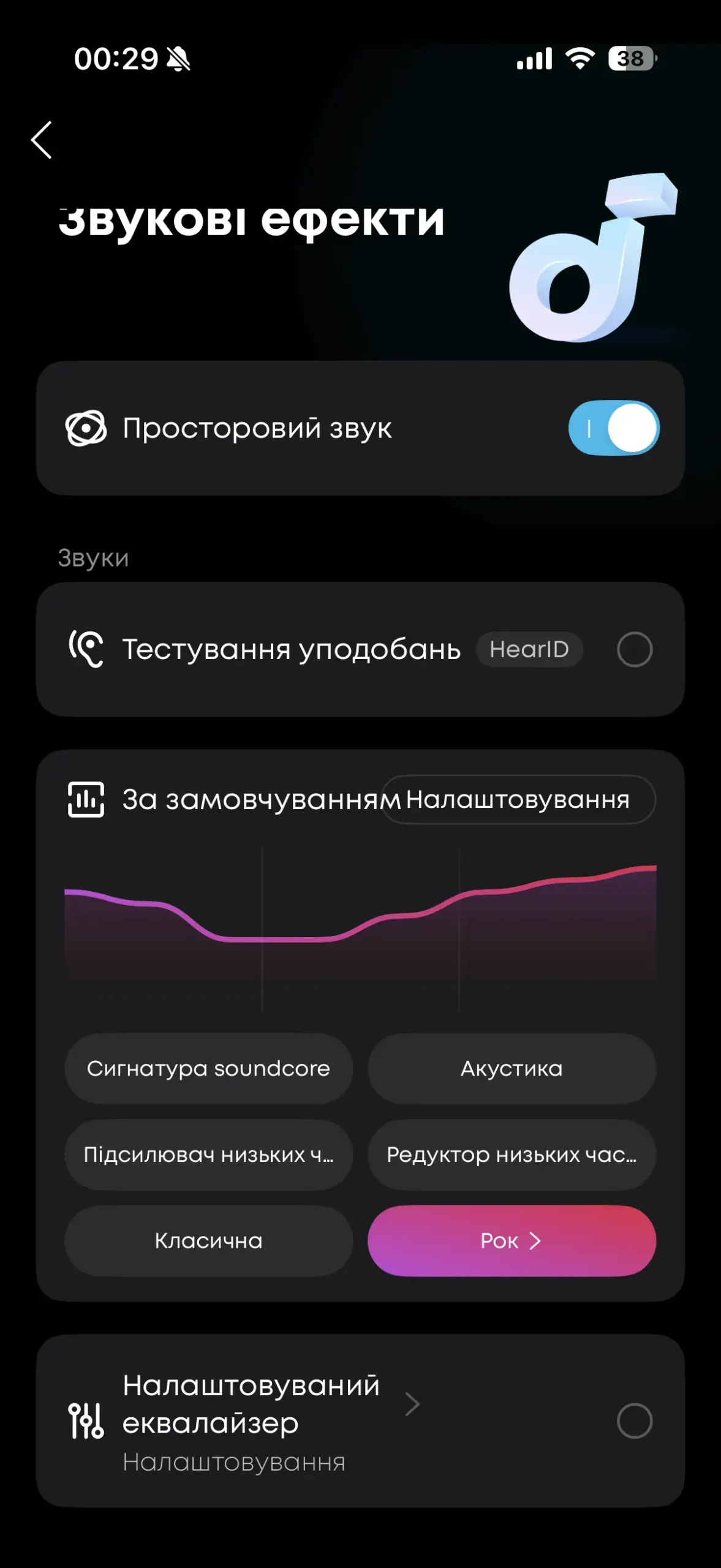Pick the Класична preset
The width and height of the screenshot is (721, 1568).
click(x=209, y=1241)
